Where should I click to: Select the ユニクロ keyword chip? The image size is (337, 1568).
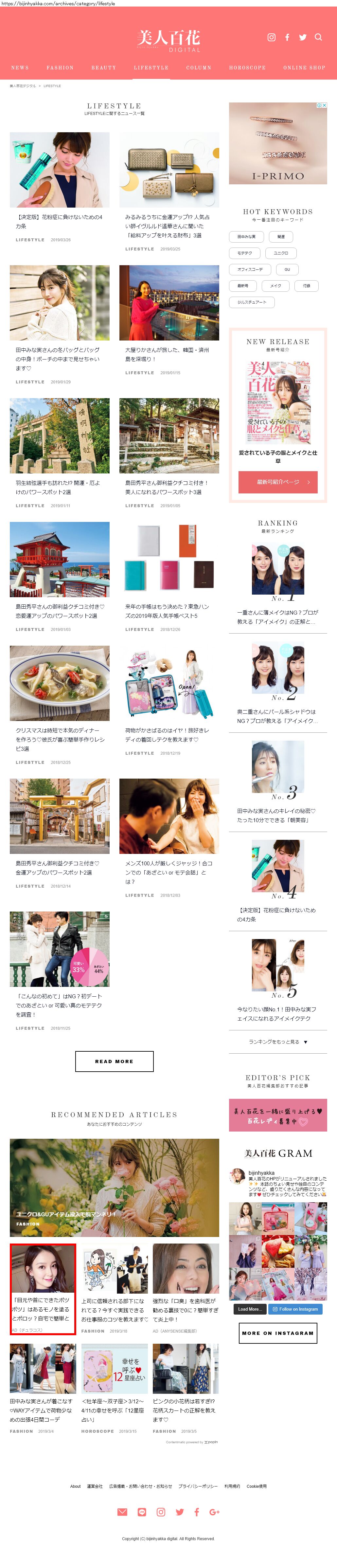[281, 253]
